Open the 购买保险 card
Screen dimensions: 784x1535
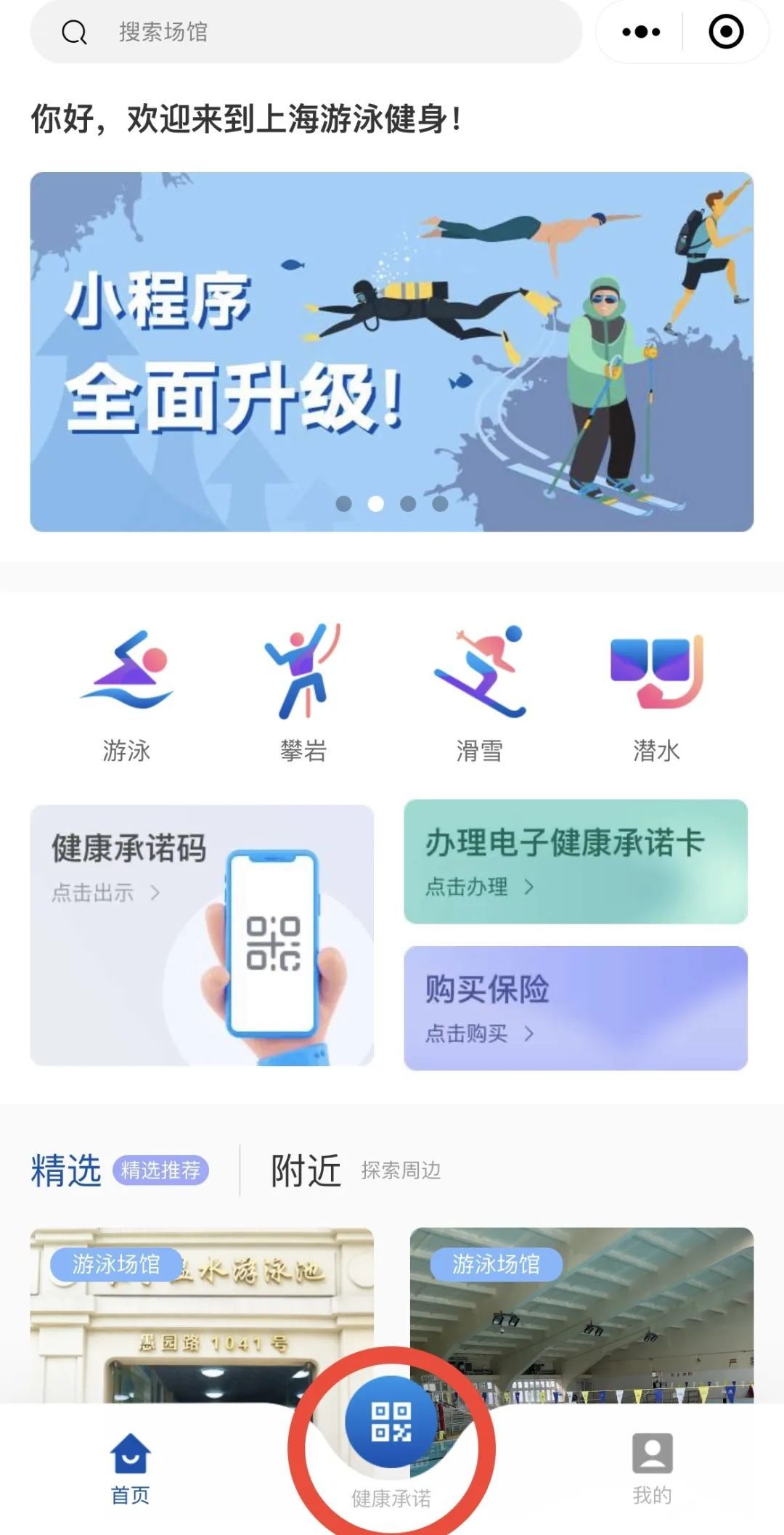(575, 1008)
